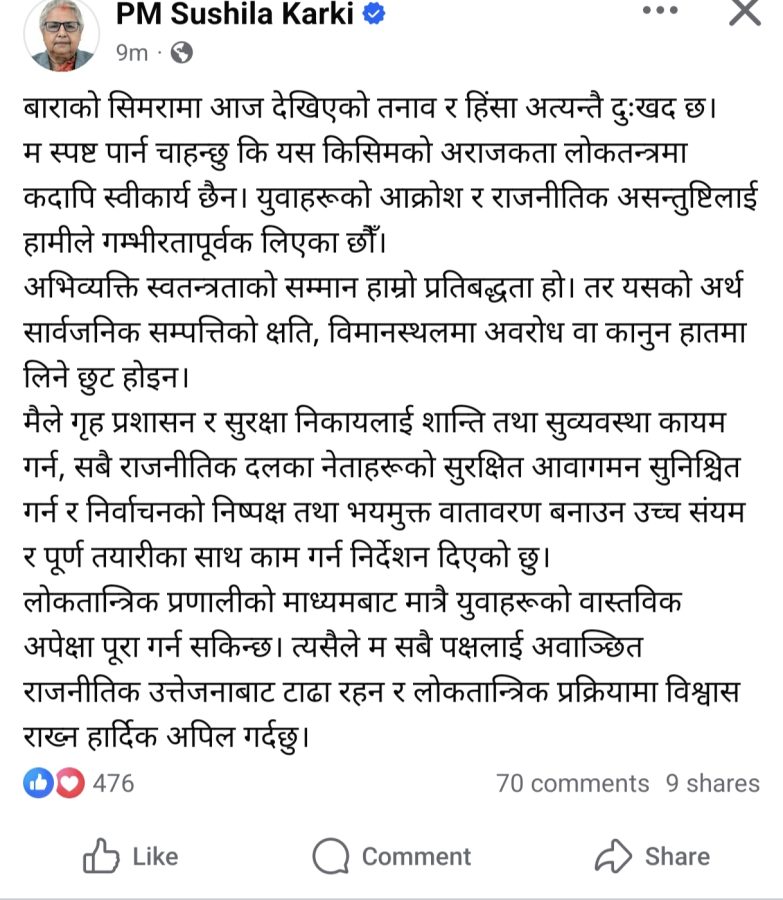Screen dimensions: 783x900
Task: Tap Comment to write a reply
Action: point(391,856)
